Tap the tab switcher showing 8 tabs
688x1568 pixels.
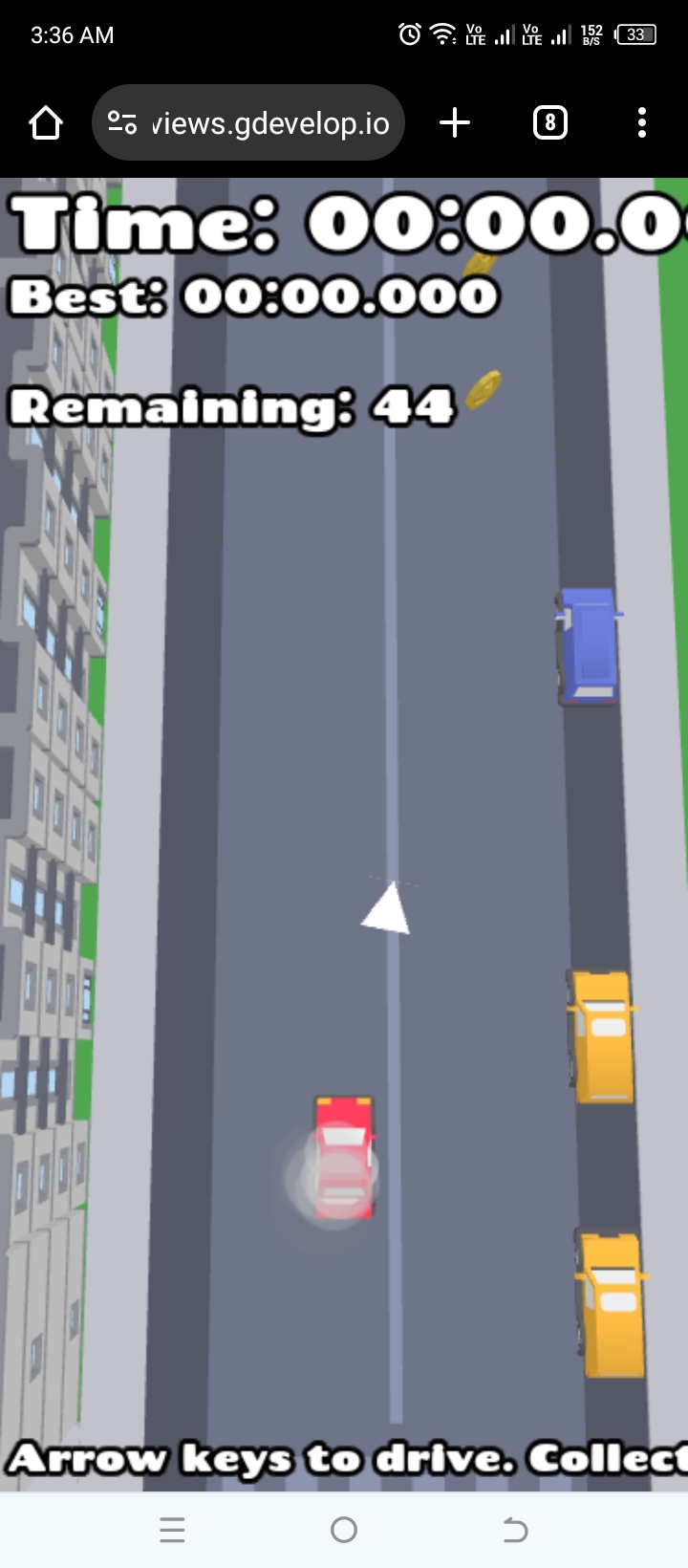[x=549, y=121]
